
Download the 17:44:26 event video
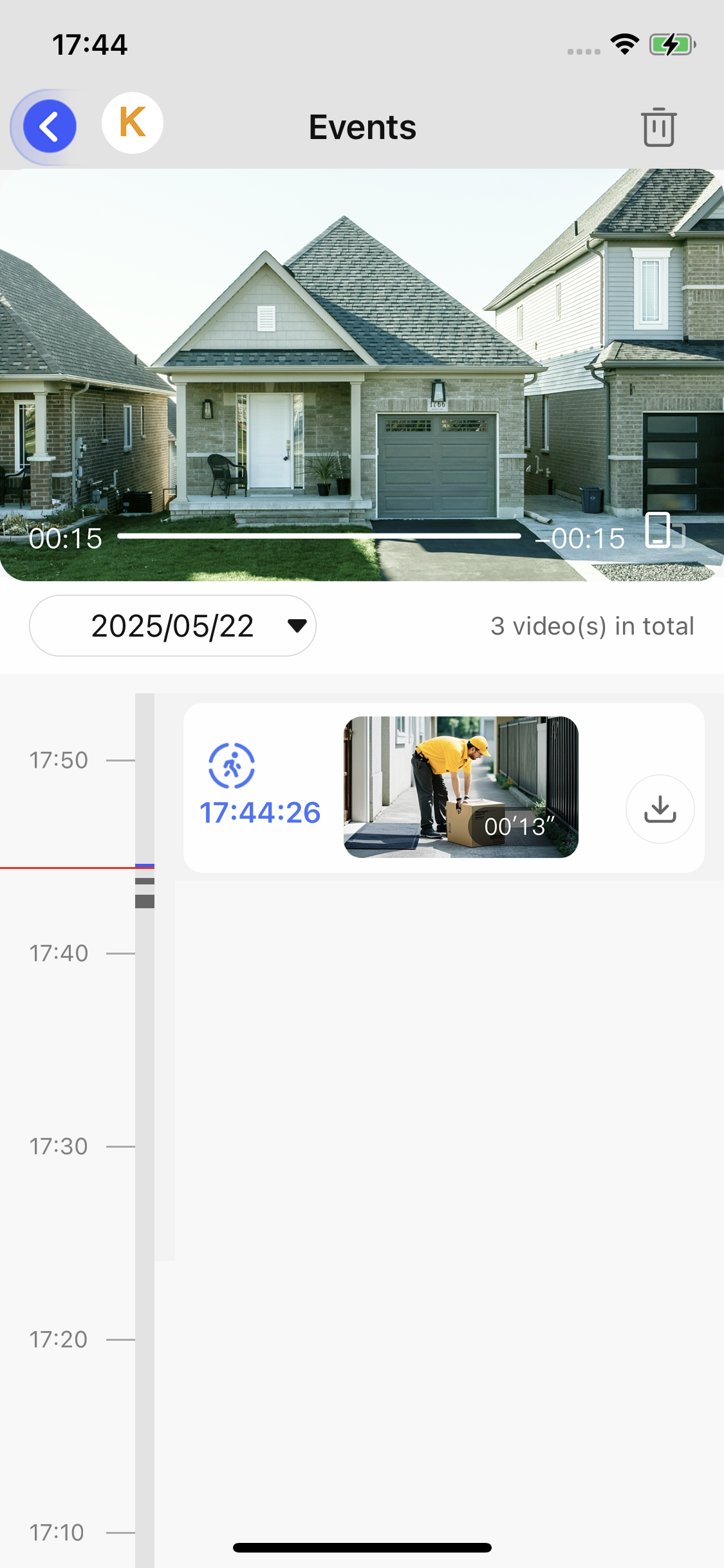660,808
